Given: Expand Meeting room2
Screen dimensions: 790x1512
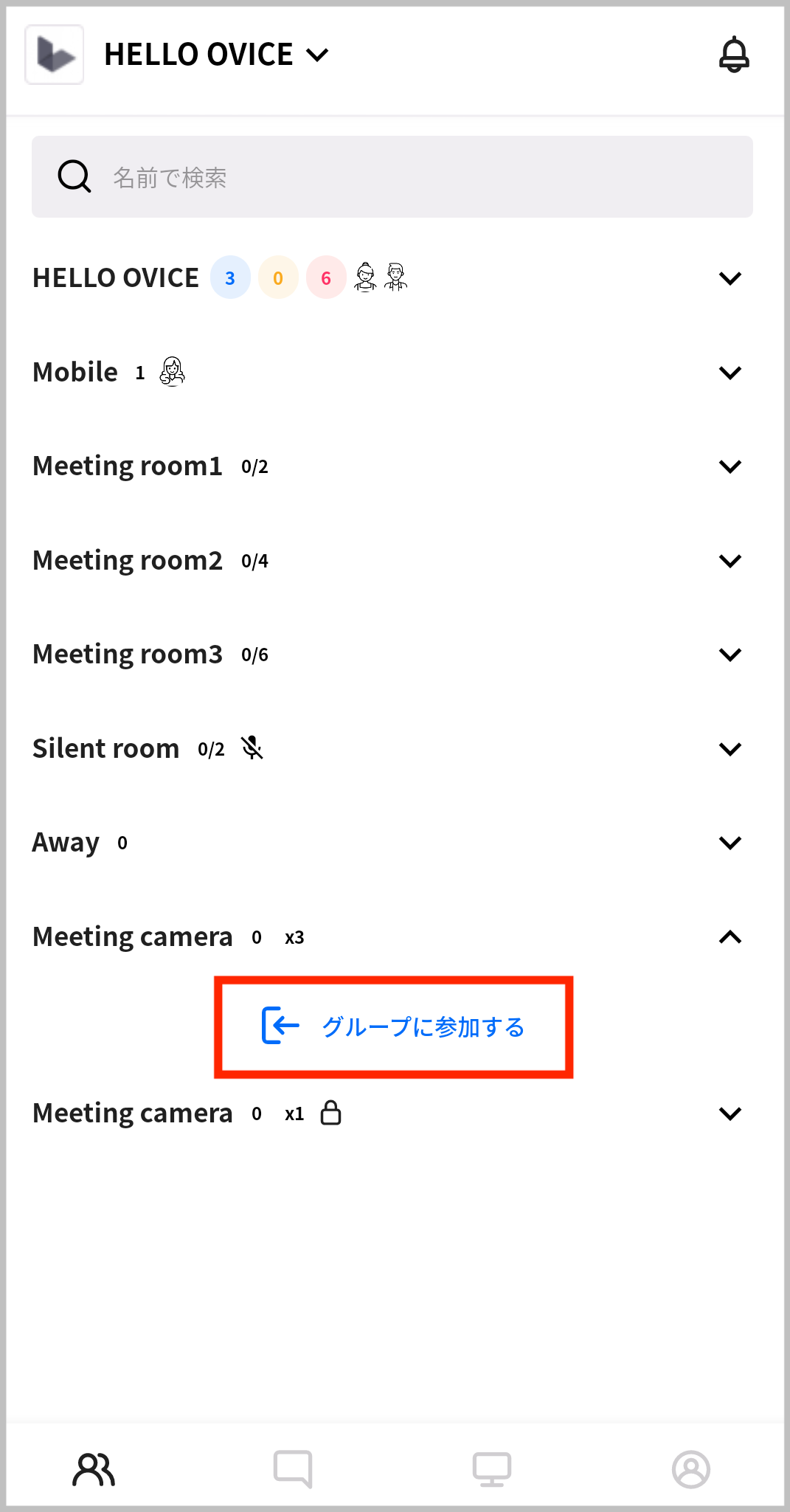Looking at the screenshot, I should pyautogui.click(x=730, y=561).
